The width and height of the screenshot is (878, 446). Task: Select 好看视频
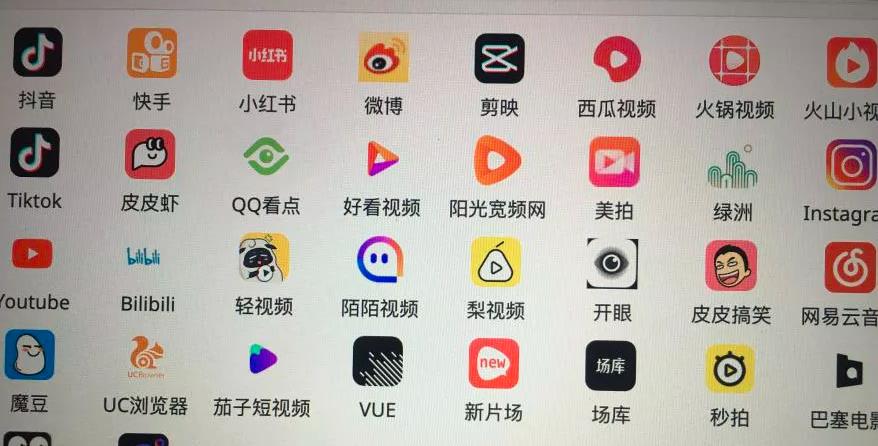[x=382, y=159]
